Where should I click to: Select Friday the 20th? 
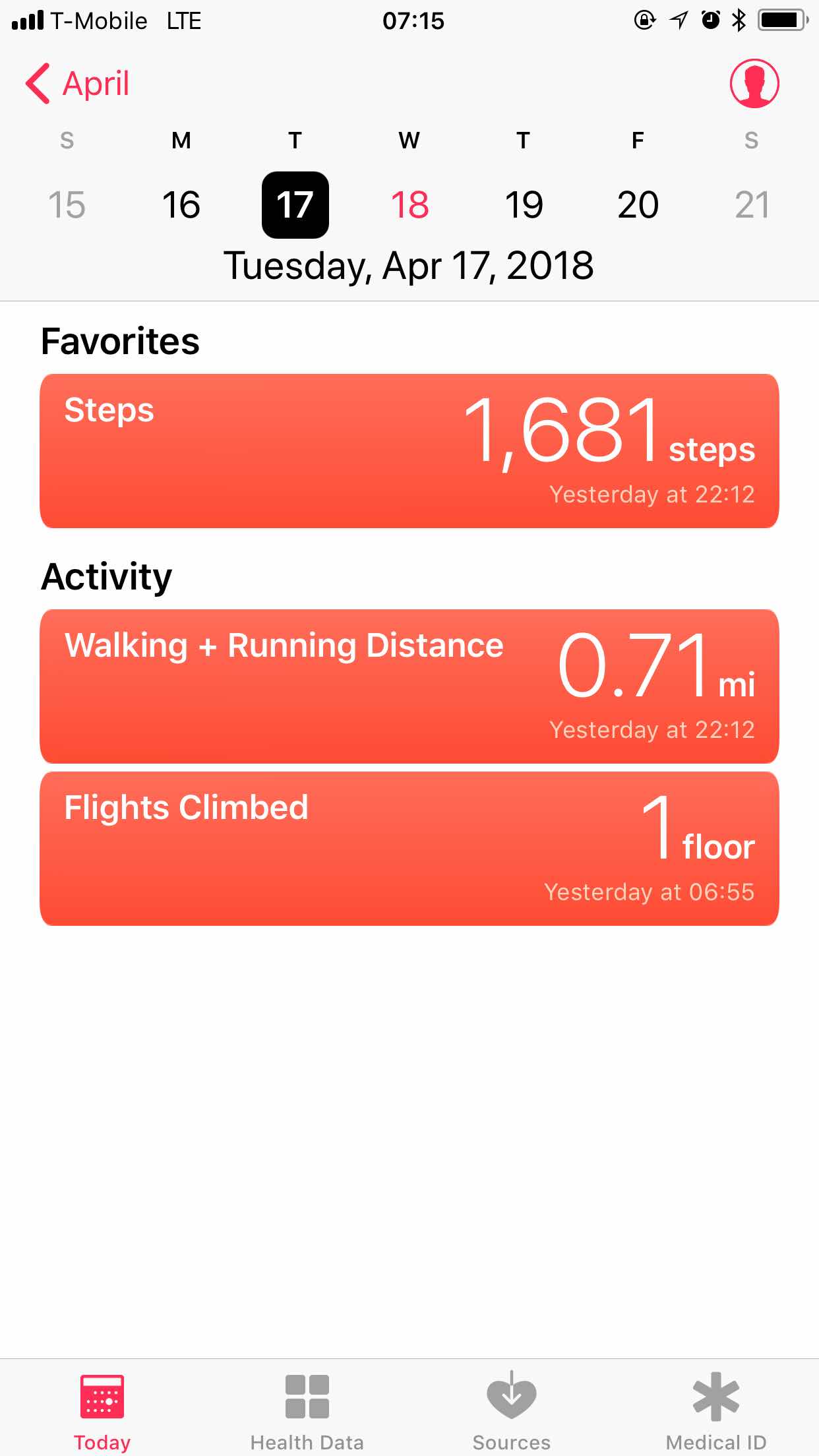tap(638, 204)
